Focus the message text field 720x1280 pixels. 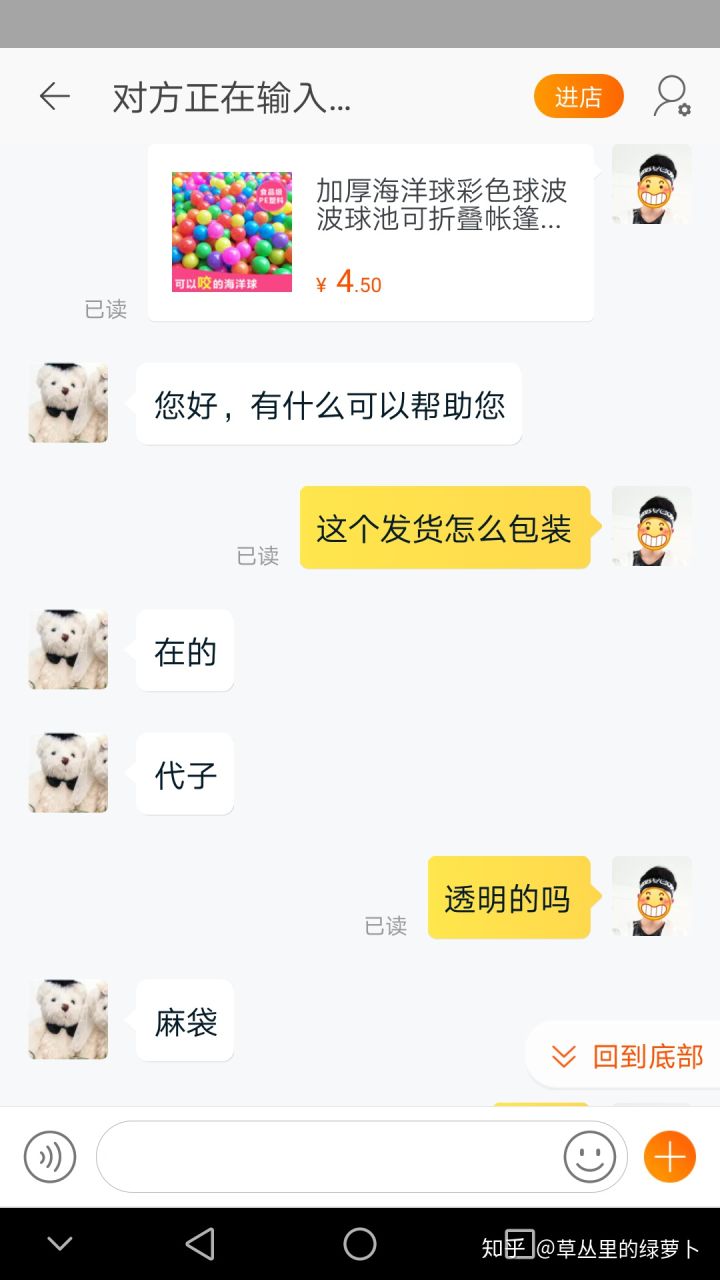pyautogui.click(x=330, y=1157)
